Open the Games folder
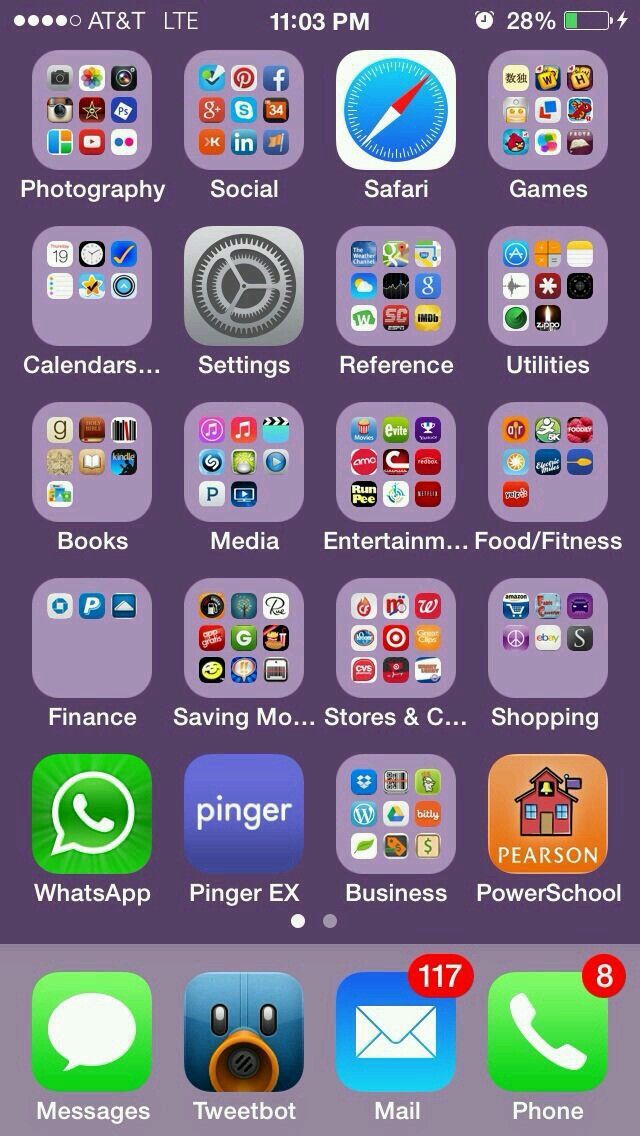This screenshot has height=1136, width=640. click(x=548, y=110)
